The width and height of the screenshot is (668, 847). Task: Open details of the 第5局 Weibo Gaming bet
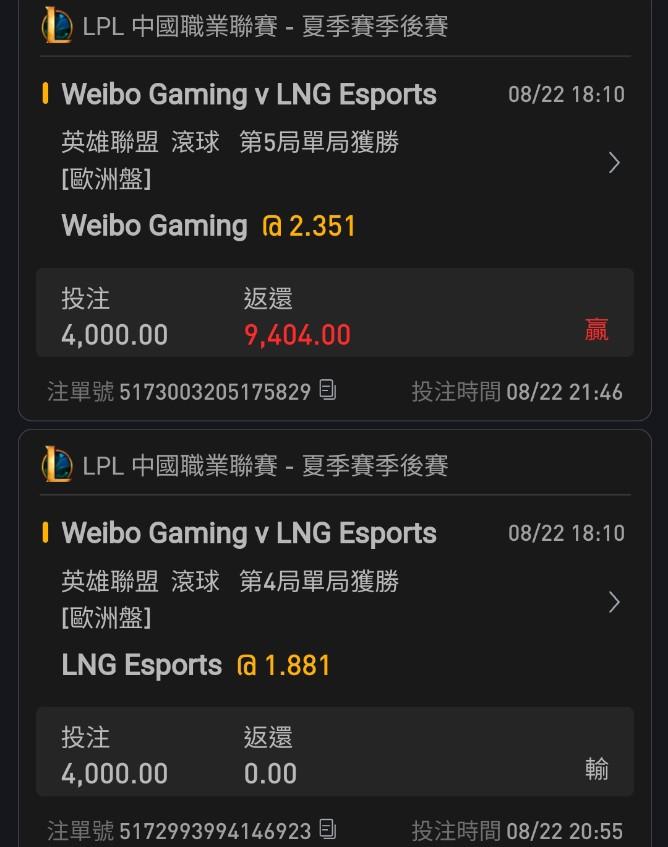614,163
